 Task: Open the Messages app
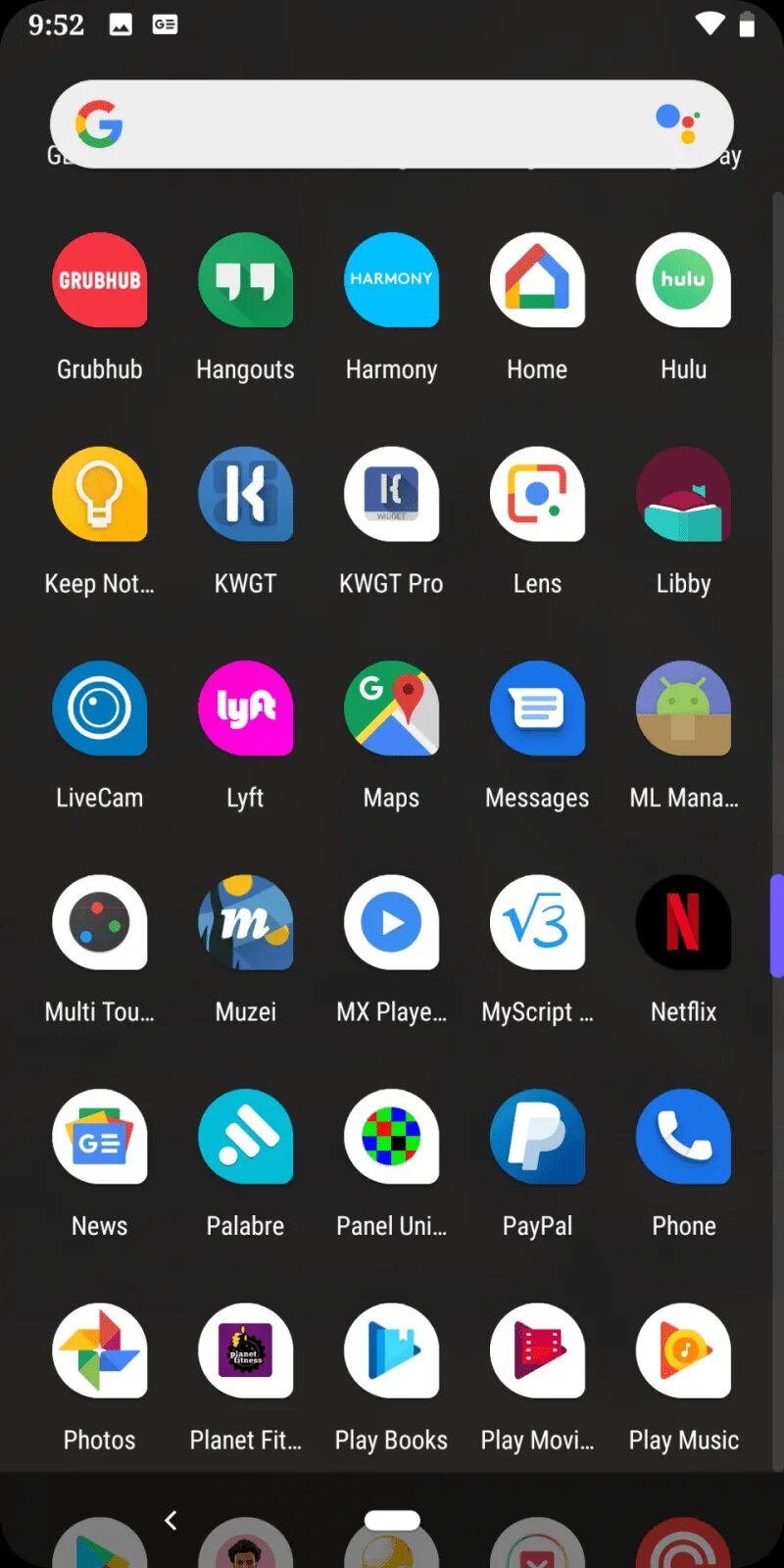[x=537, y=709]
